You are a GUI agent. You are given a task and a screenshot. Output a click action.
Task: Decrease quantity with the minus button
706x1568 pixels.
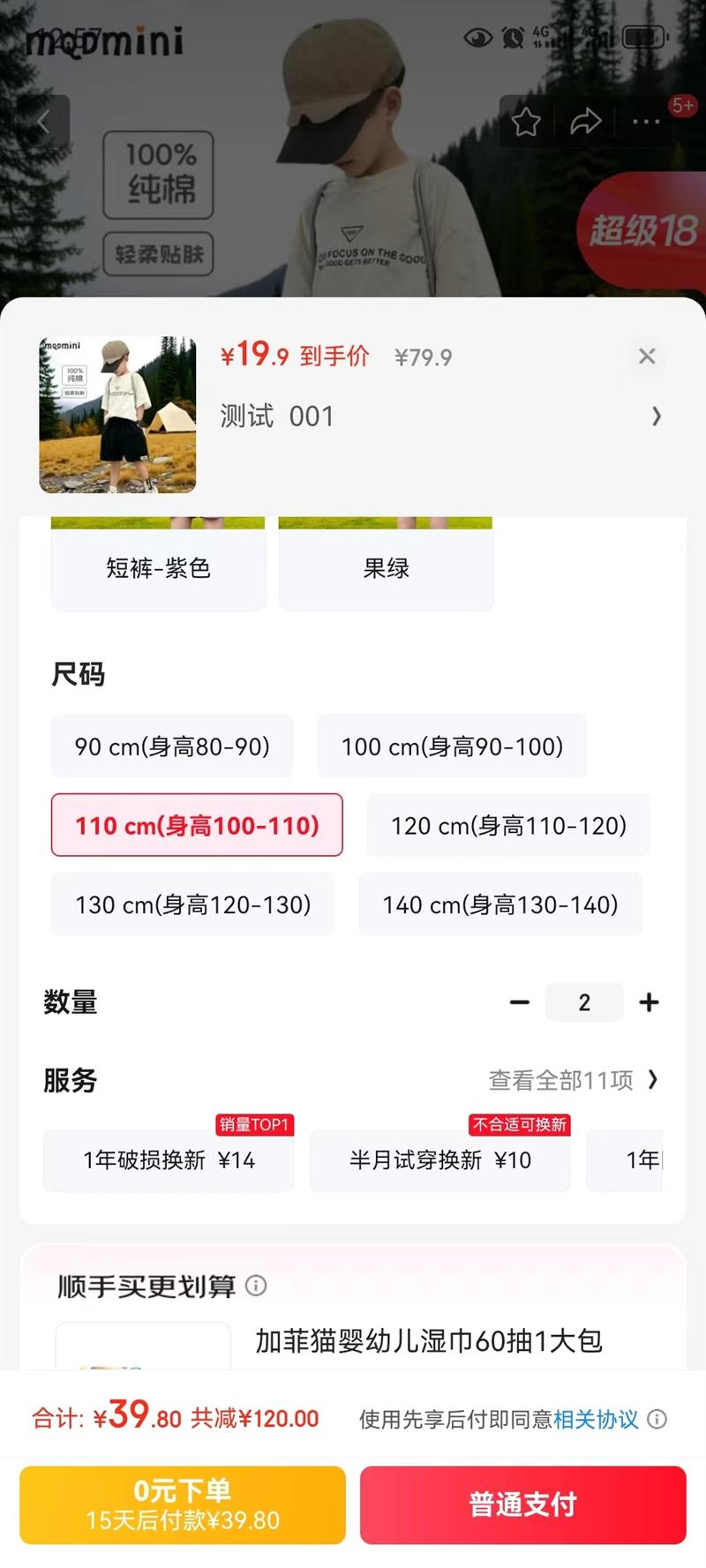[520, 1002]
